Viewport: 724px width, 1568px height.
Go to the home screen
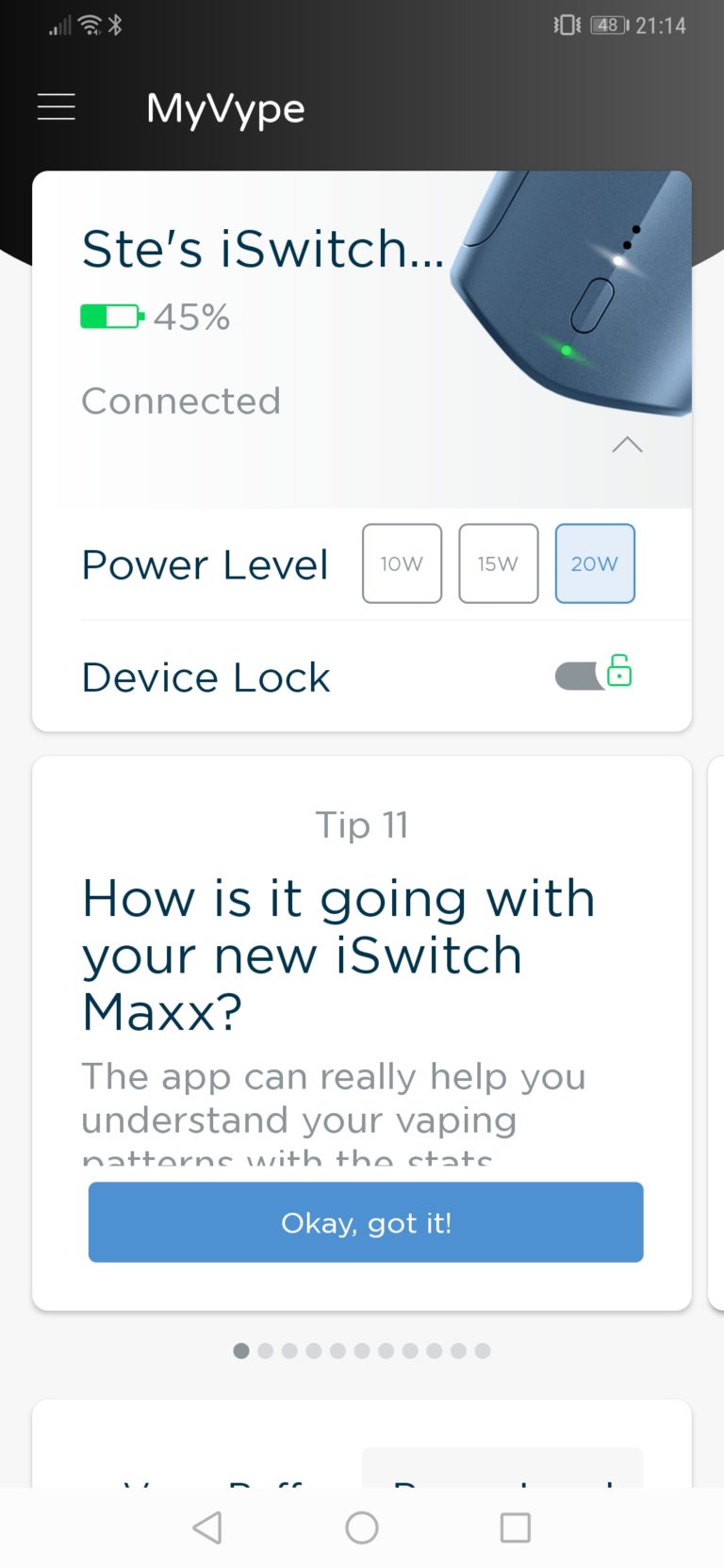pyautogui.click(x=362, y=1527)
